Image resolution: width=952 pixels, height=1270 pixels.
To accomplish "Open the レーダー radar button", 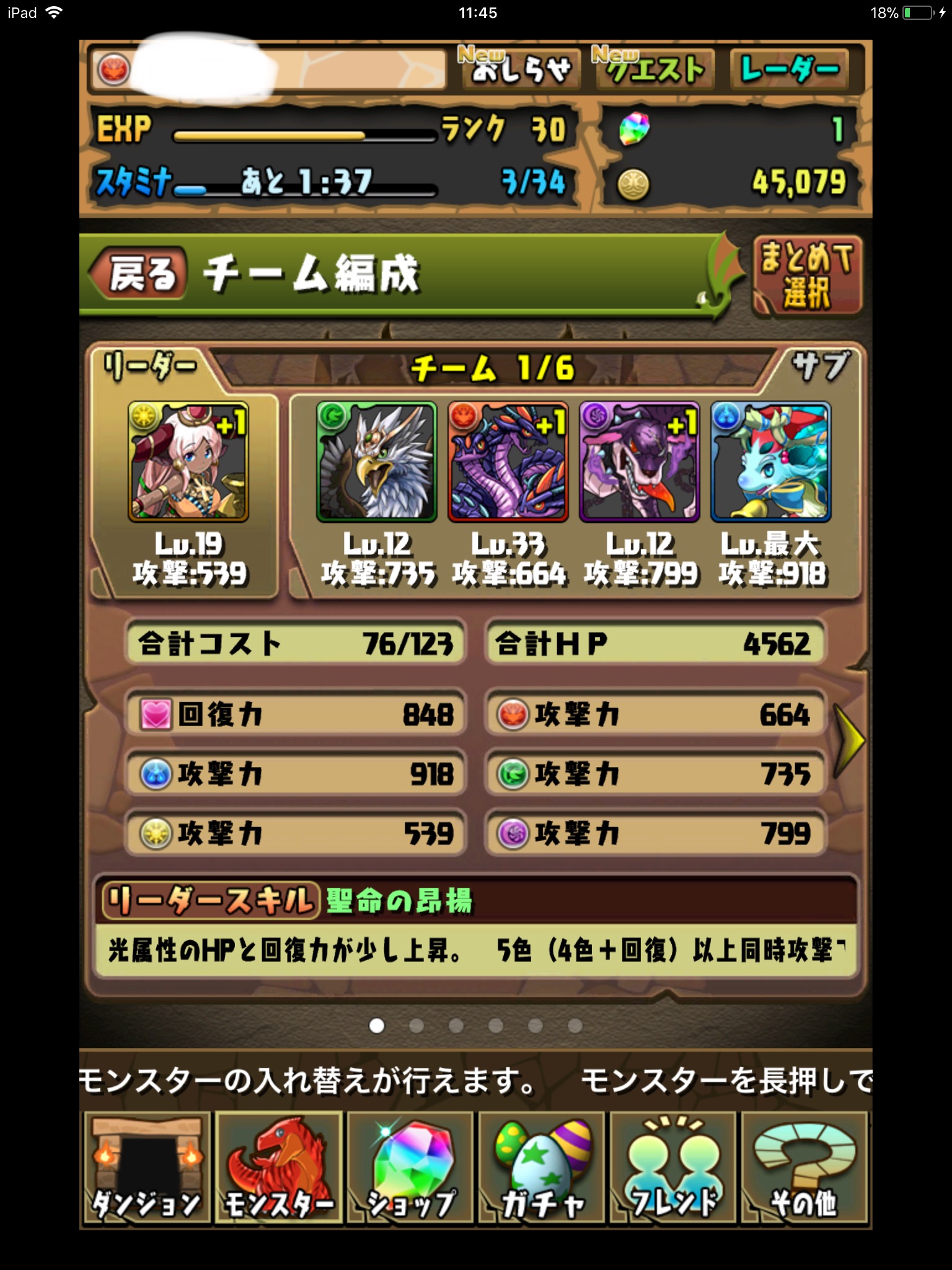I will 790,69.
